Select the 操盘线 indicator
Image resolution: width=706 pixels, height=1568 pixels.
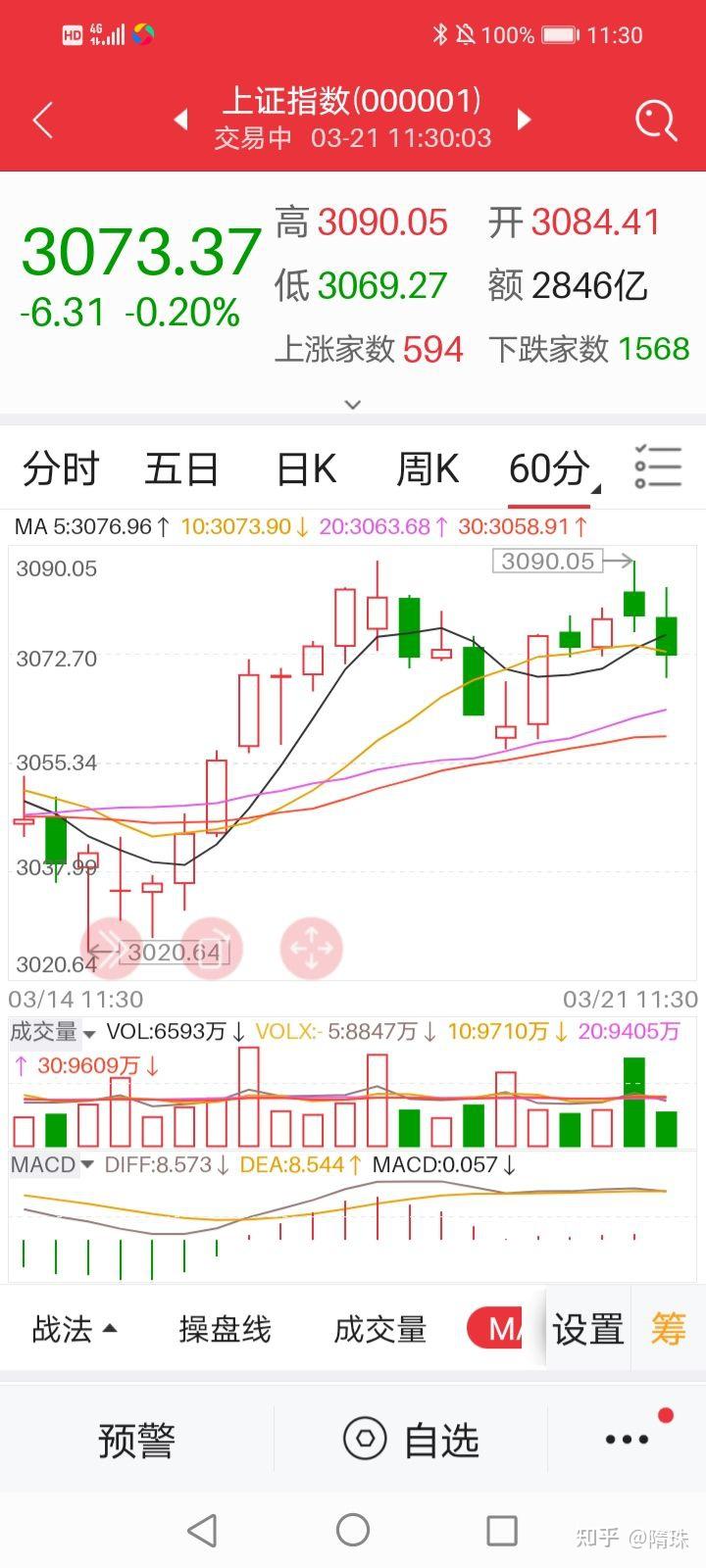pos(225,1330)
